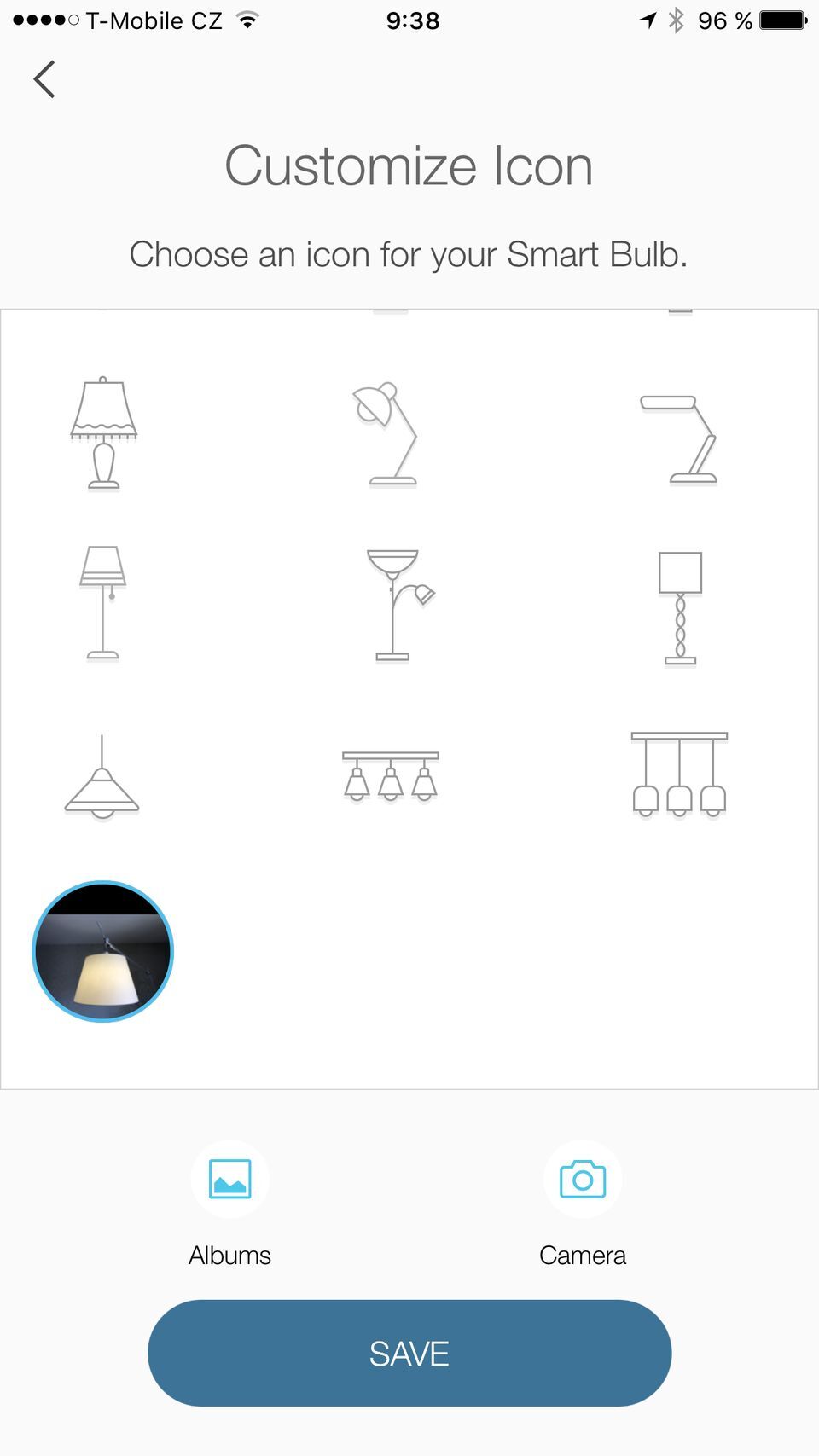
Task: Choose the adjustable desk lamp icon
Action: [x=386, y=433]
